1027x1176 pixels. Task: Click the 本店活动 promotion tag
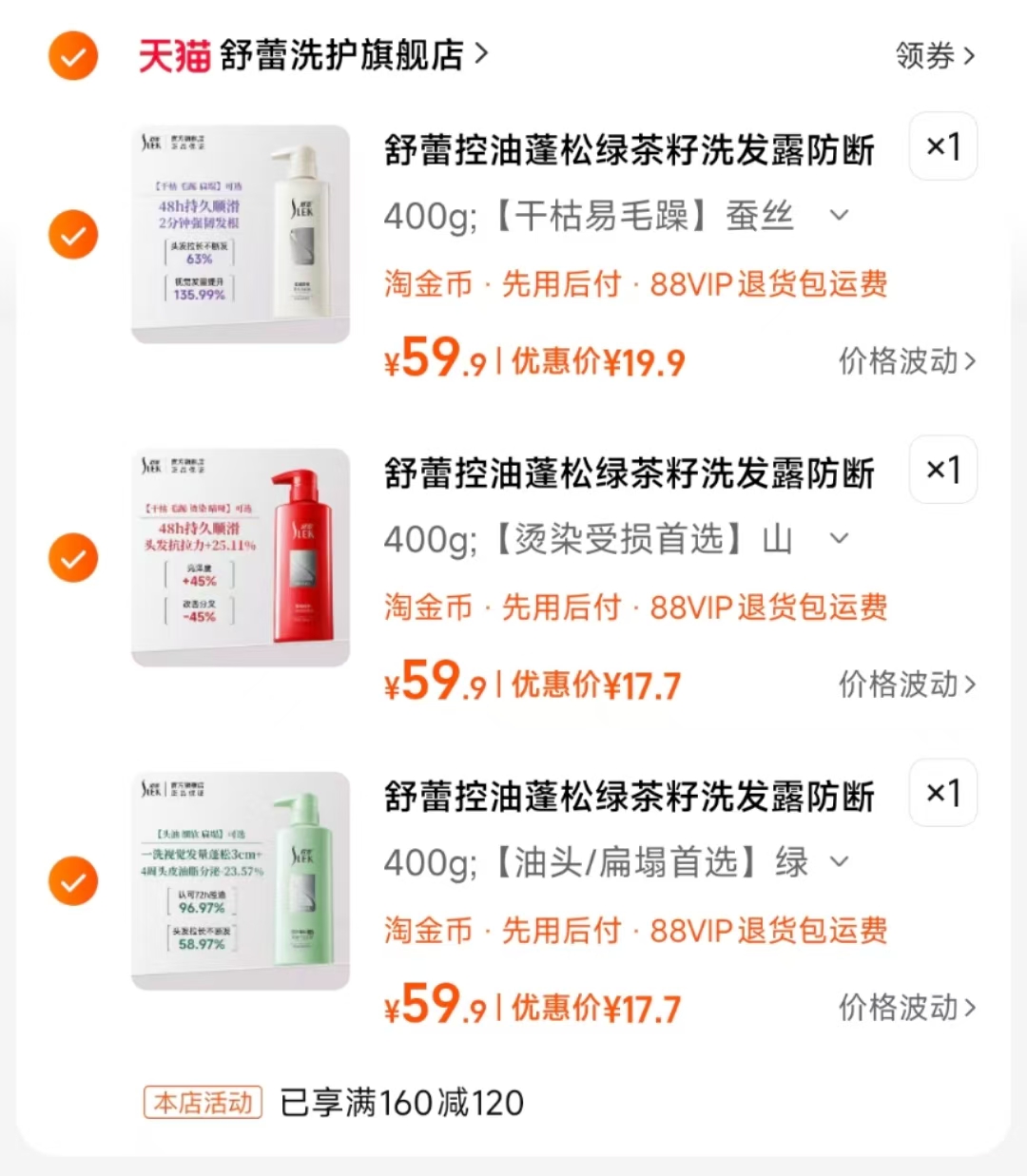pos(202,1102)
